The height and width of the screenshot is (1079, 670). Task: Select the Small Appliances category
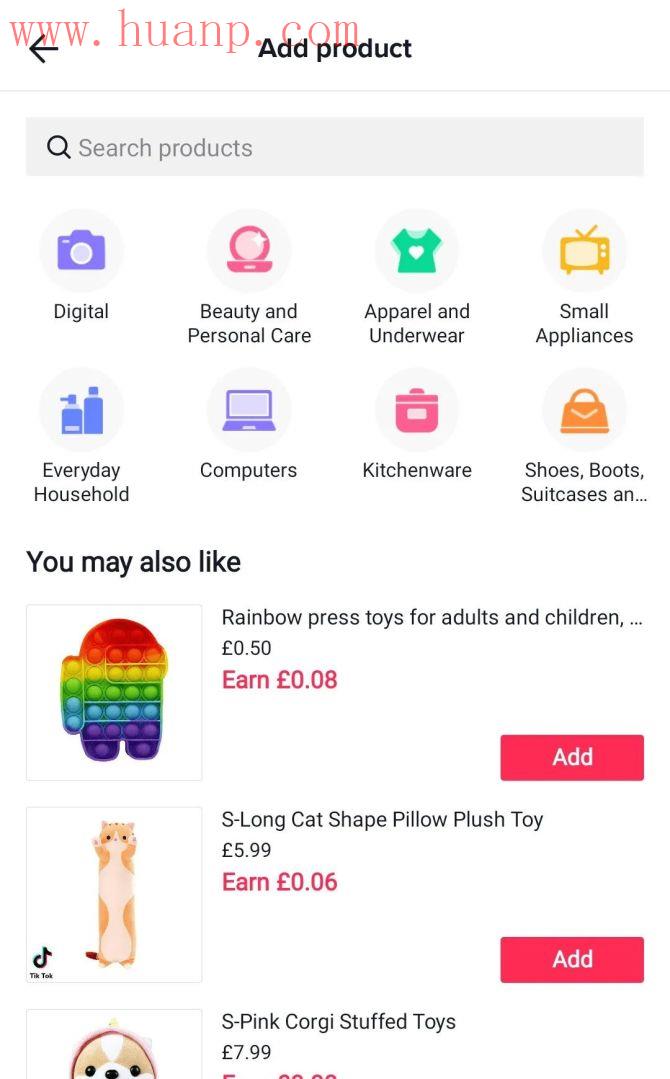[x=584, y=251]
